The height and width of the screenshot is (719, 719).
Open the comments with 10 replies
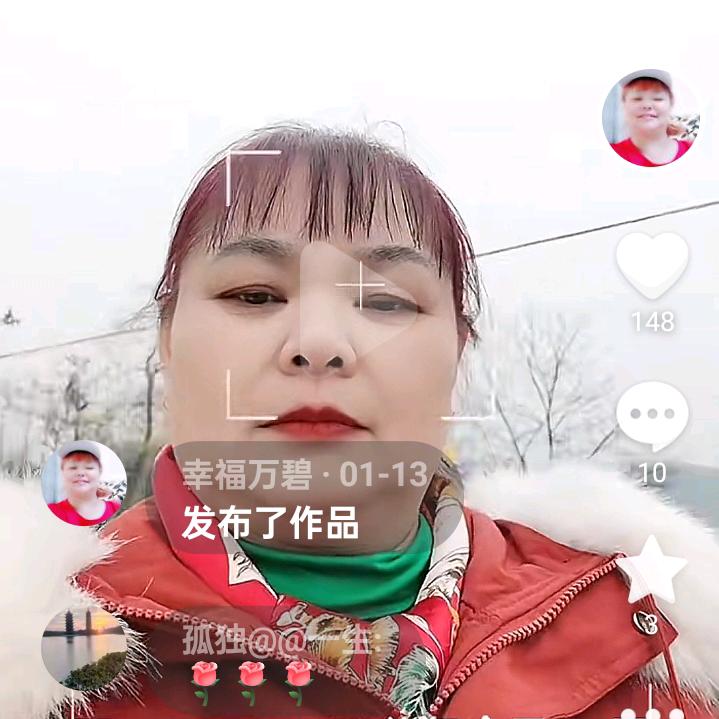tap(652, 415)
